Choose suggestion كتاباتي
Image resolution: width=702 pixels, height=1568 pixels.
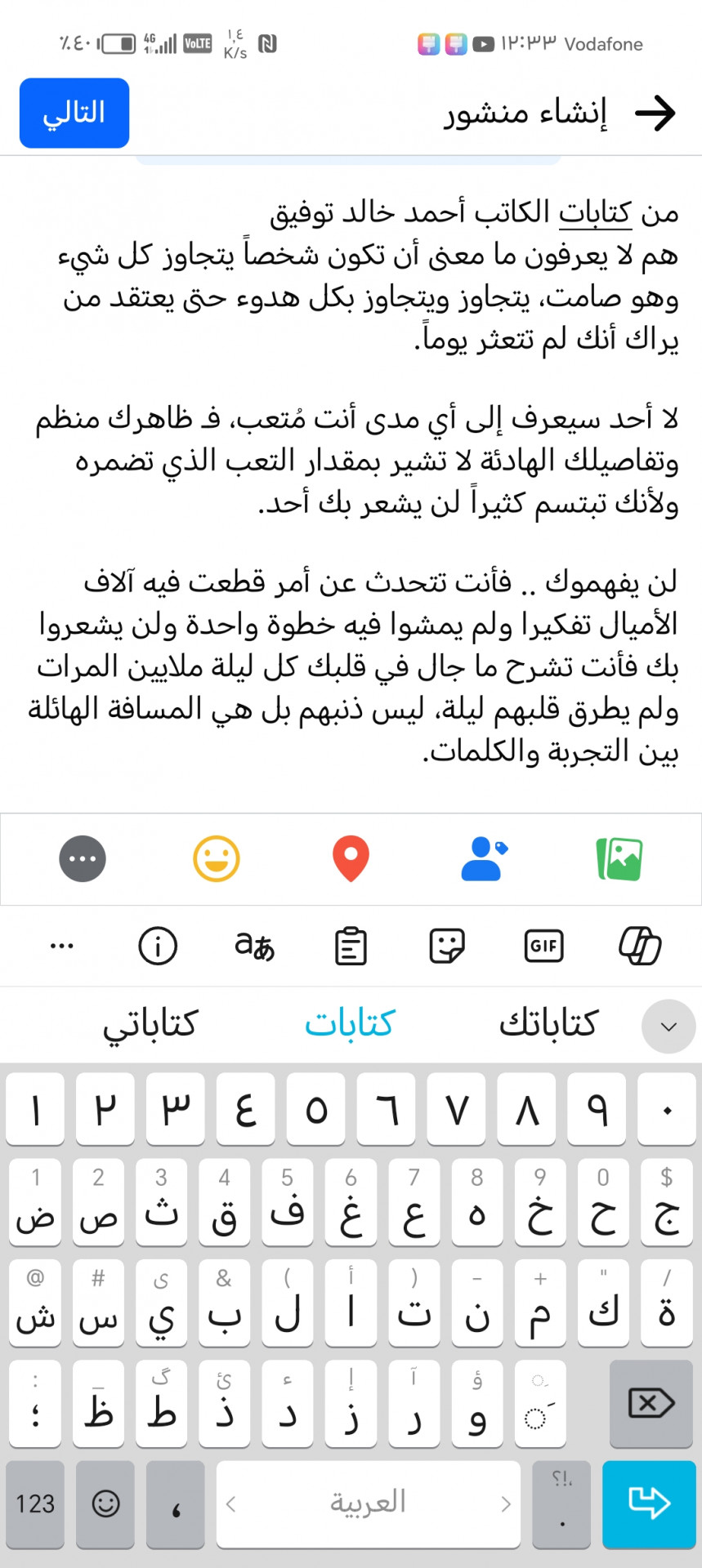pyautogui.click(x=150, y=1024)
